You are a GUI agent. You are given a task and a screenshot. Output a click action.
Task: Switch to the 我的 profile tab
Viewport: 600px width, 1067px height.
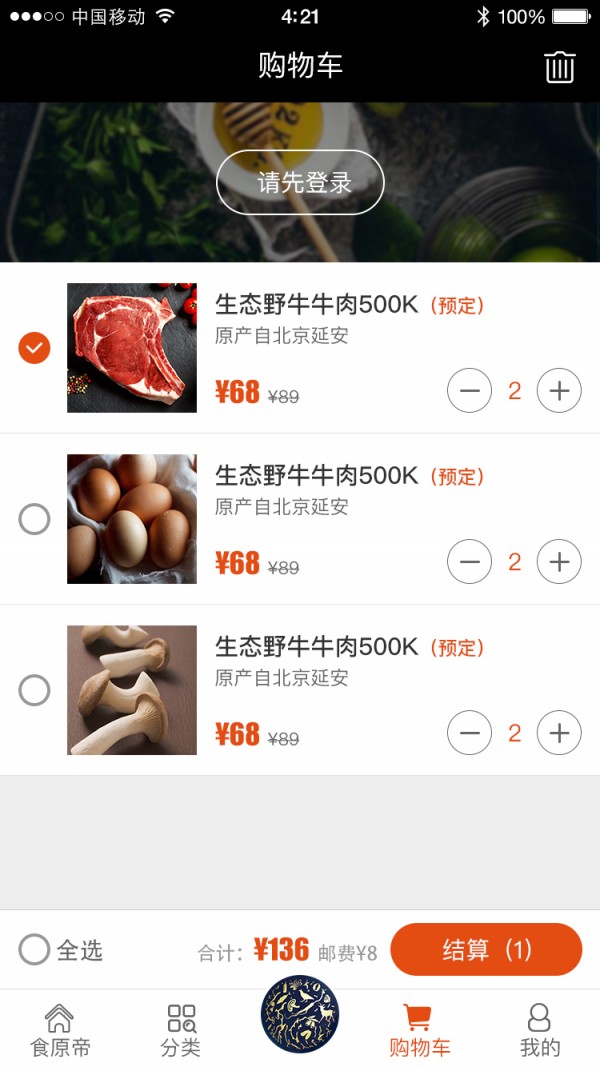(x=539, y=1031)
